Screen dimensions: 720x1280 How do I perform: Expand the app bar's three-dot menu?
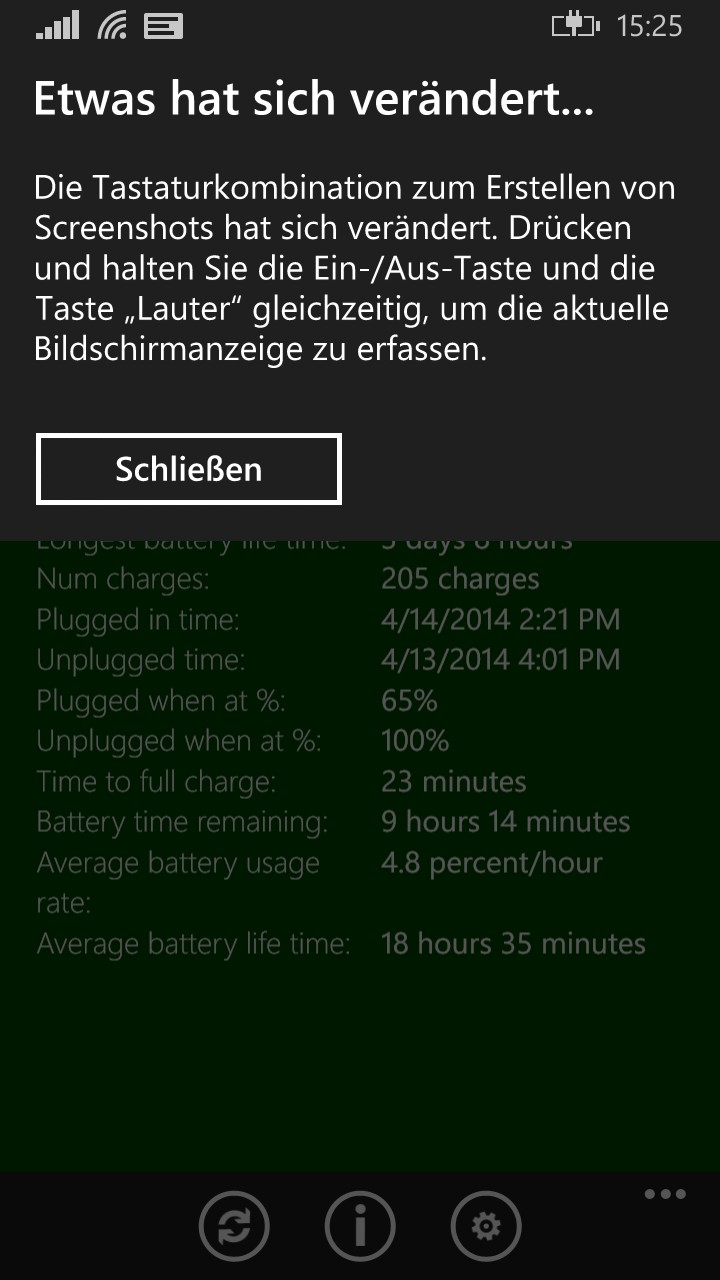665,1194
